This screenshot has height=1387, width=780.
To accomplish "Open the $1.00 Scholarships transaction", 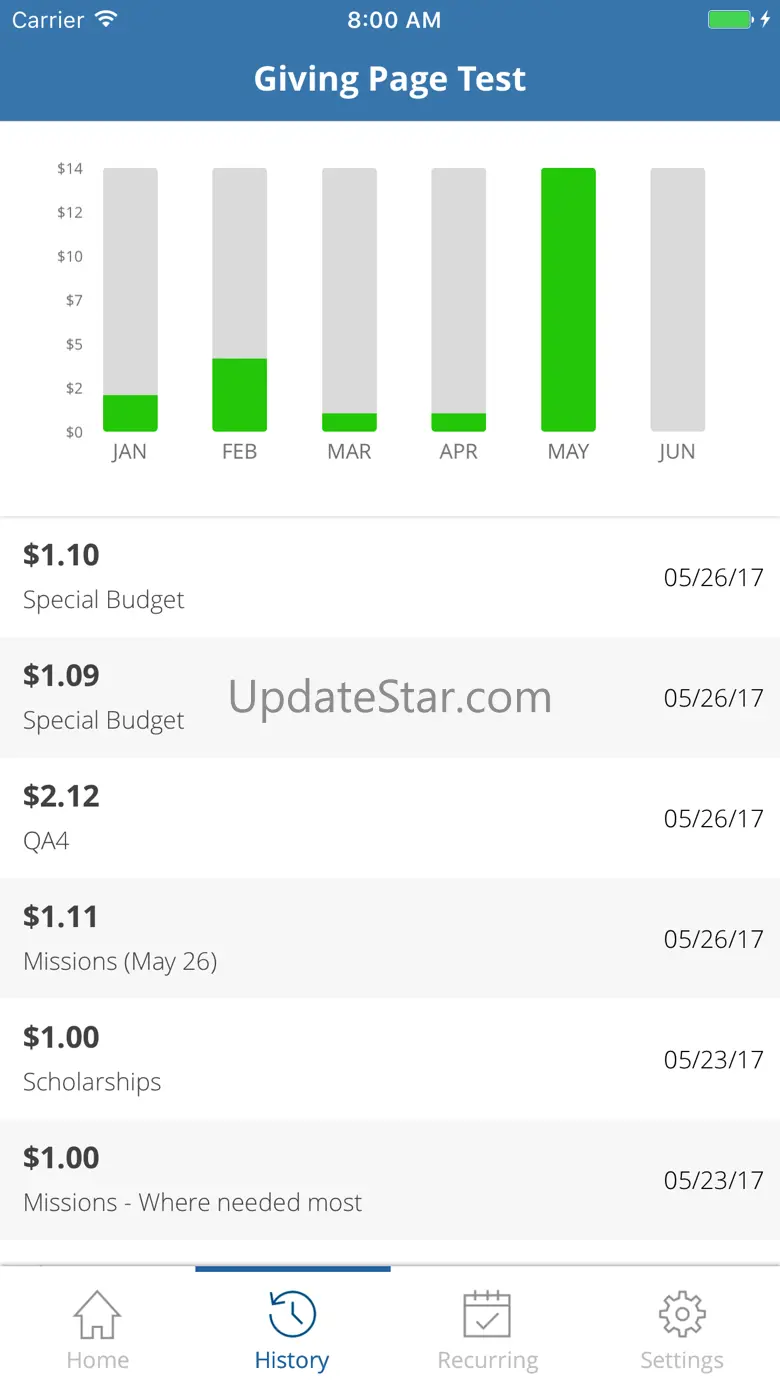I will [390, 1059].
